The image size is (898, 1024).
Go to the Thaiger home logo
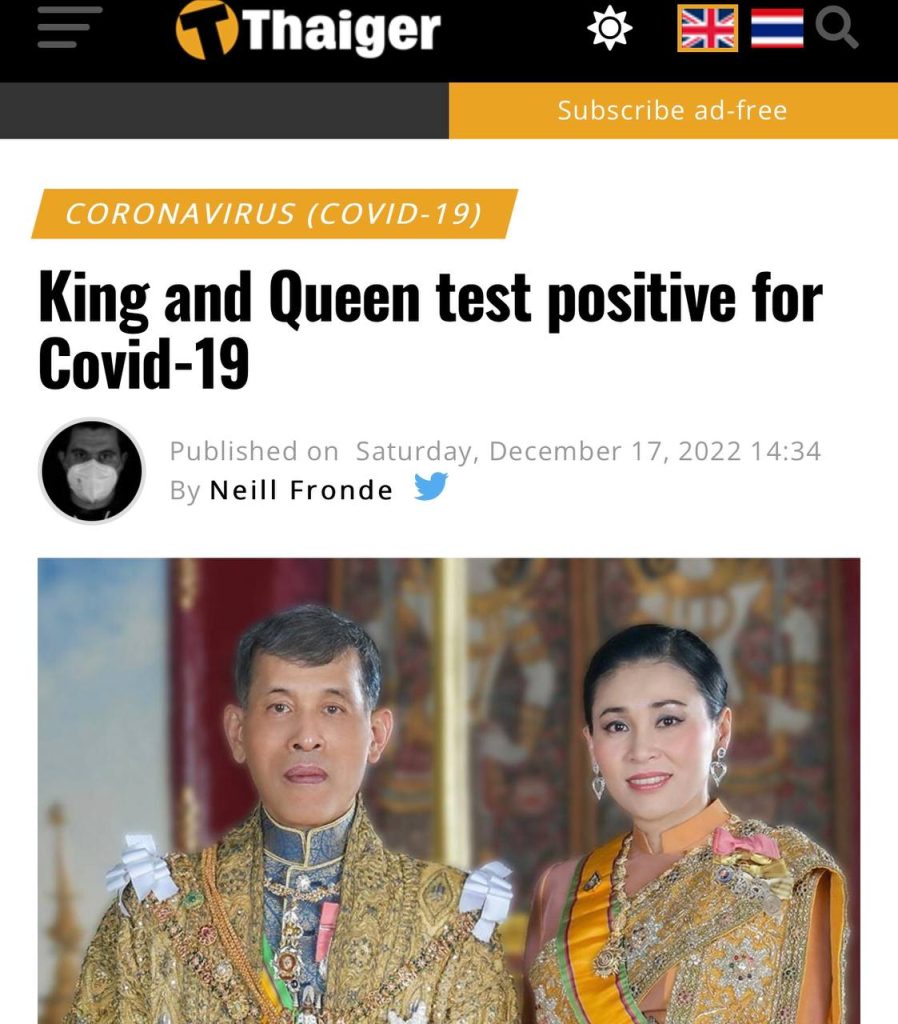pyautogui.click(x=308, y=30)
